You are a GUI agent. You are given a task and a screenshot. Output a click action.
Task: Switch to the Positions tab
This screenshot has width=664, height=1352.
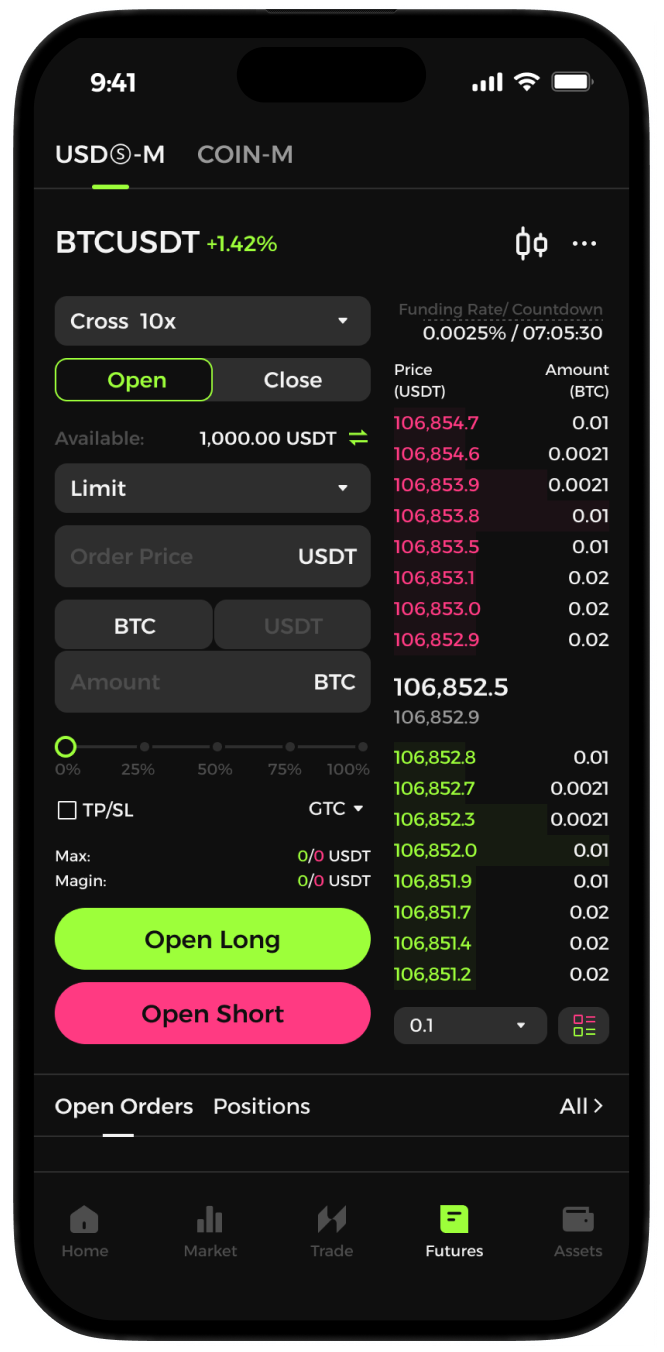coord(262,1106)
